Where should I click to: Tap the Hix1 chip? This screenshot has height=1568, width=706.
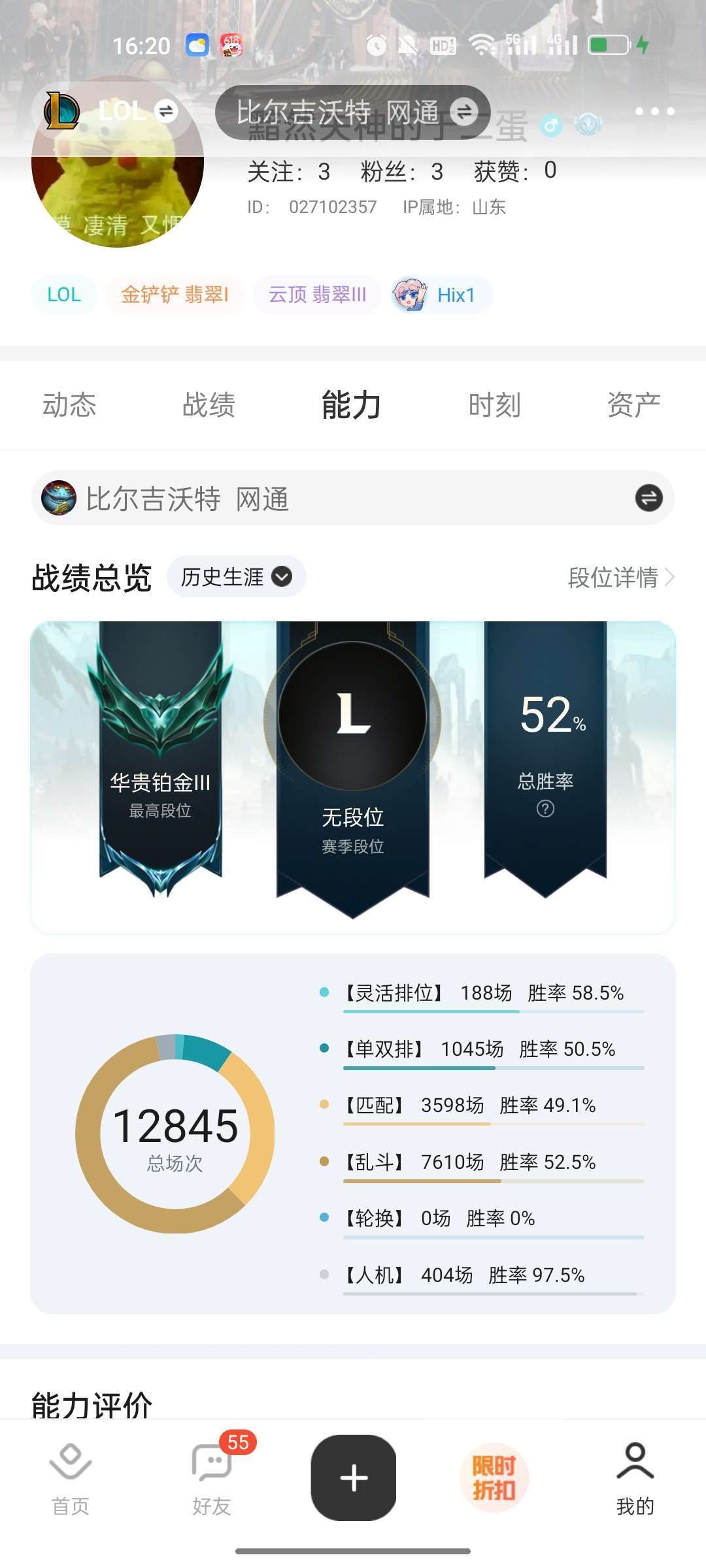(441, 295)
